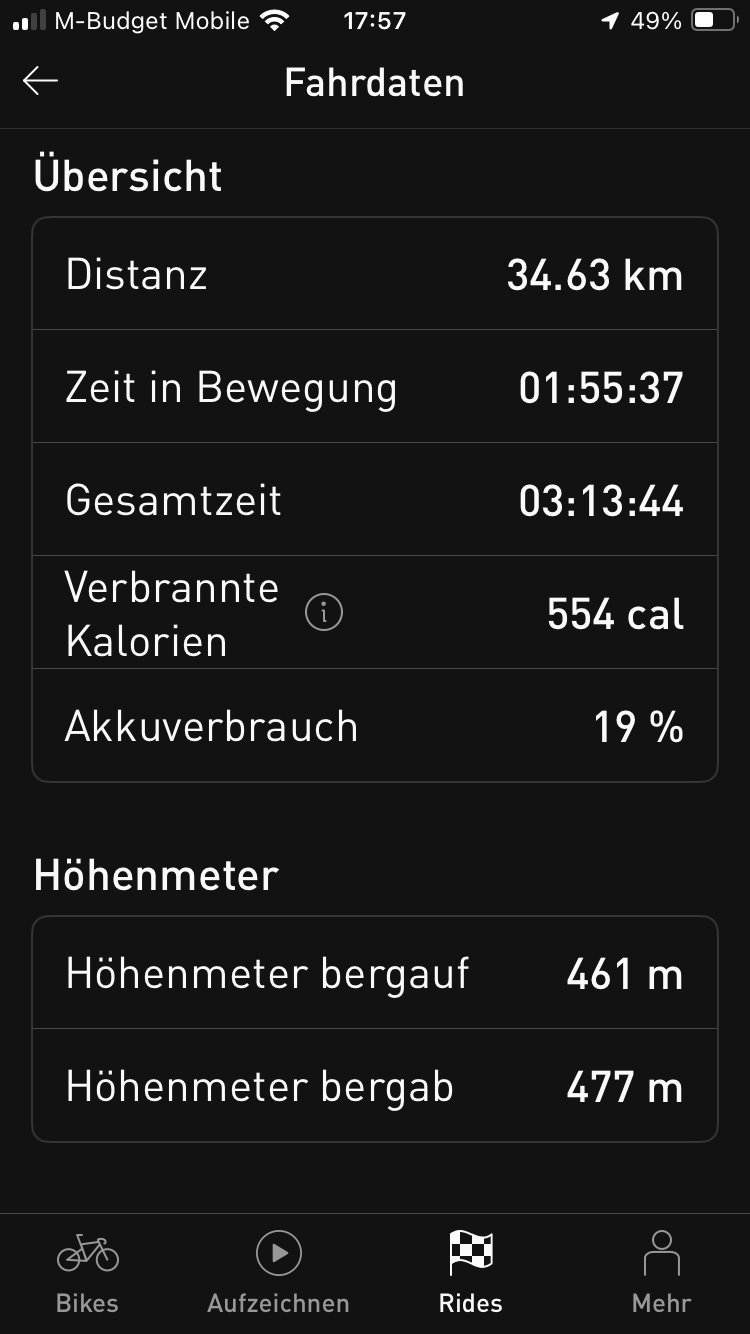This screenshot has height=1334, width=750.
Task: Open the Mehr tab
Action: point(661,1272)
